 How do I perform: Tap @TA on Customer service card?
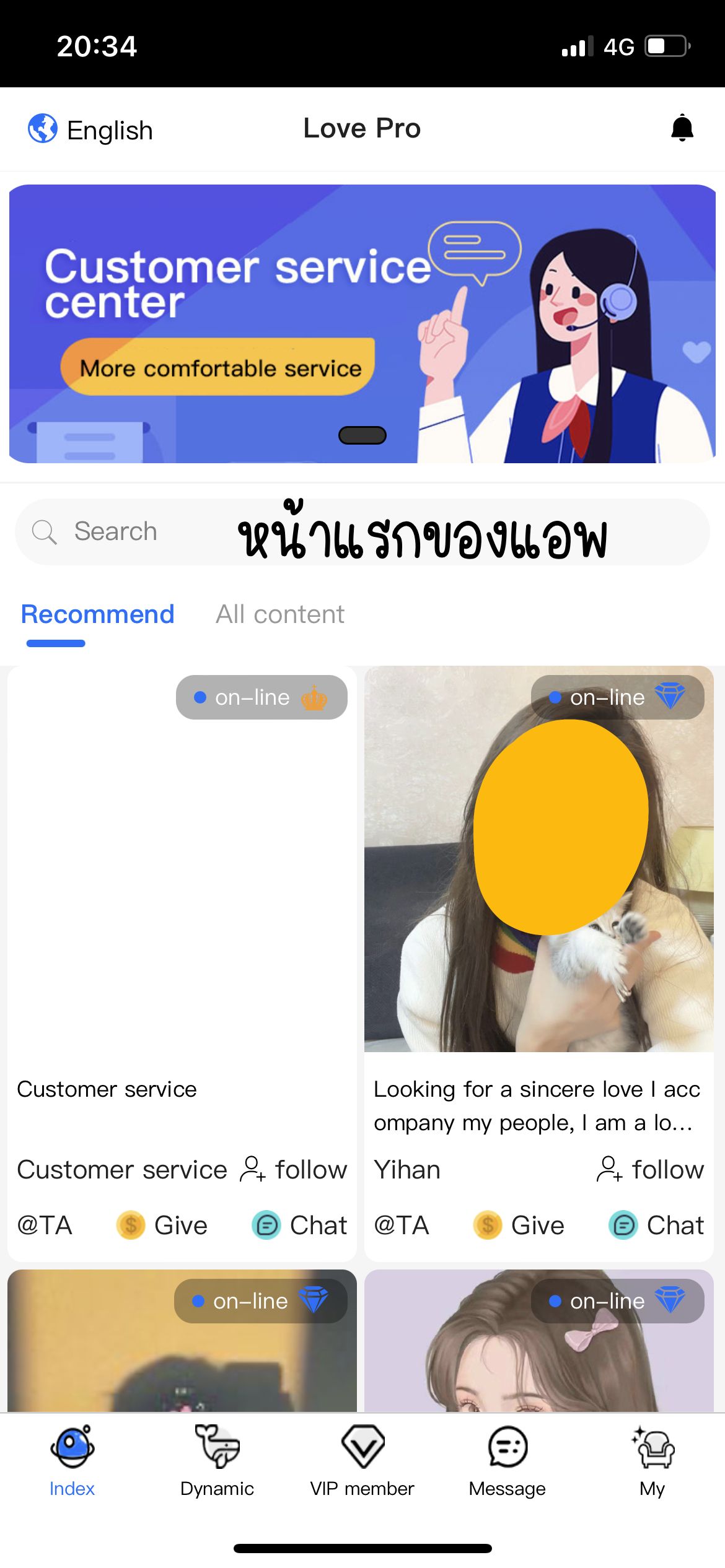tap(45, 1225)
